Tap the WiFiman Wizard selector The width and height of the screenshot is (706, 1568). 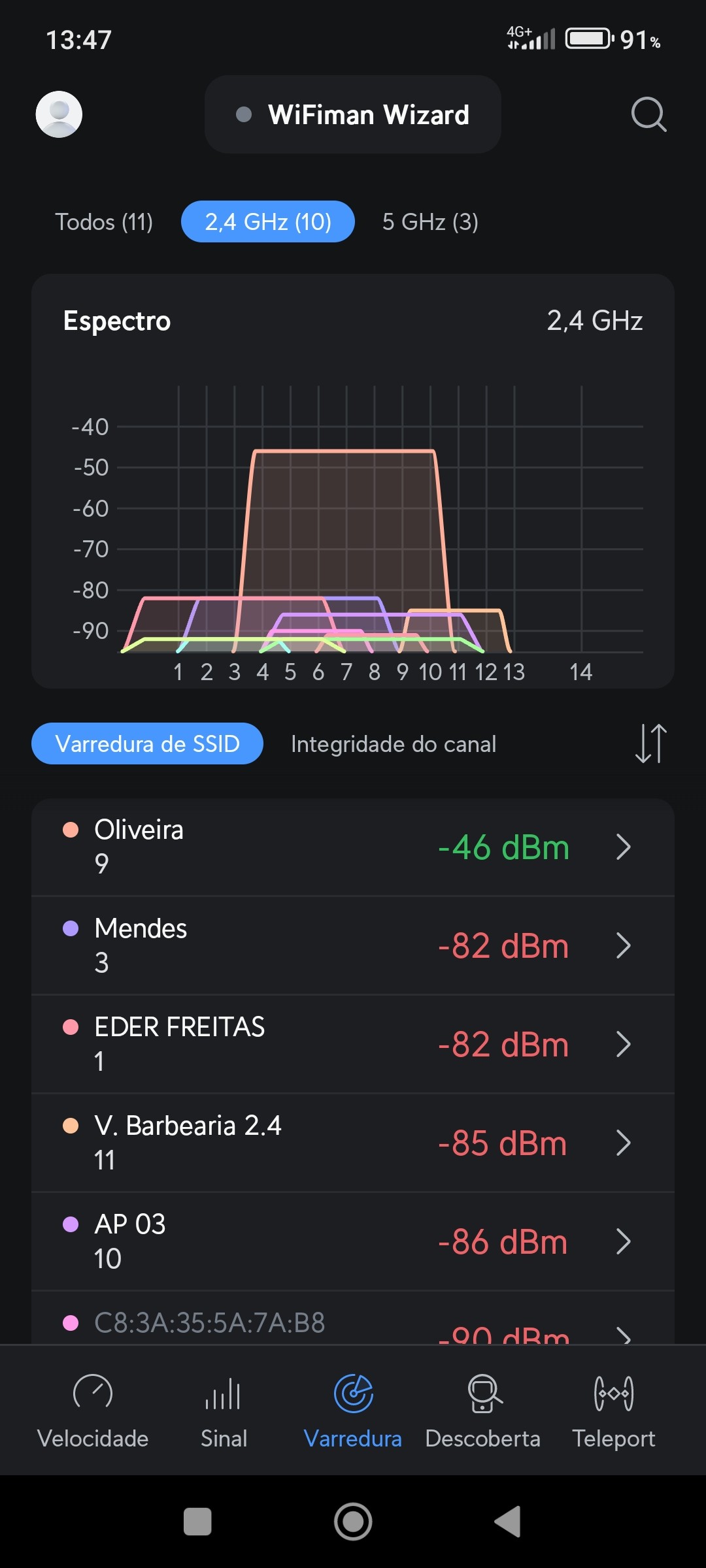[x=353, y=114]
